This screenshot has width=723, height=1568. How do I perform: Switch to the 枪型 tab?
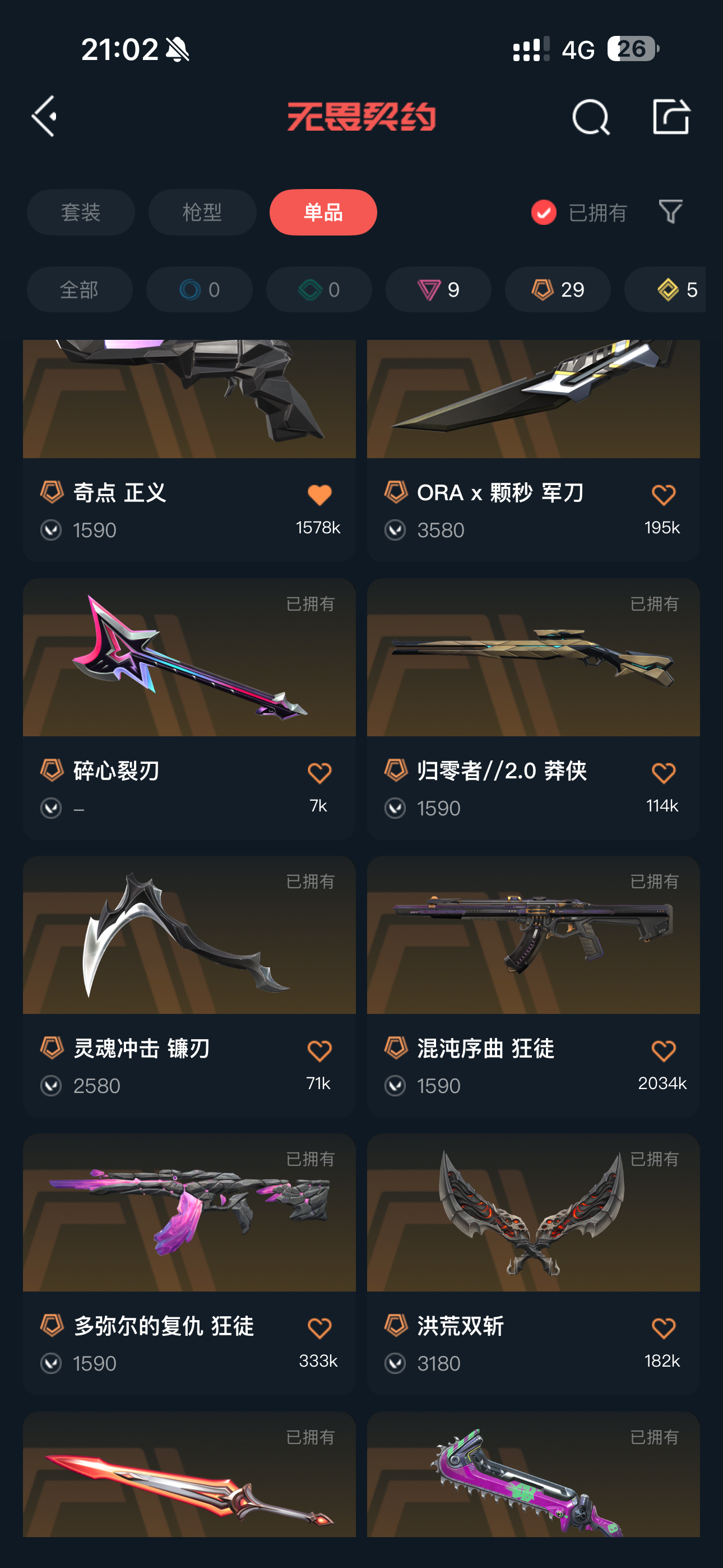pyautogui.click(x=202, y=213)
